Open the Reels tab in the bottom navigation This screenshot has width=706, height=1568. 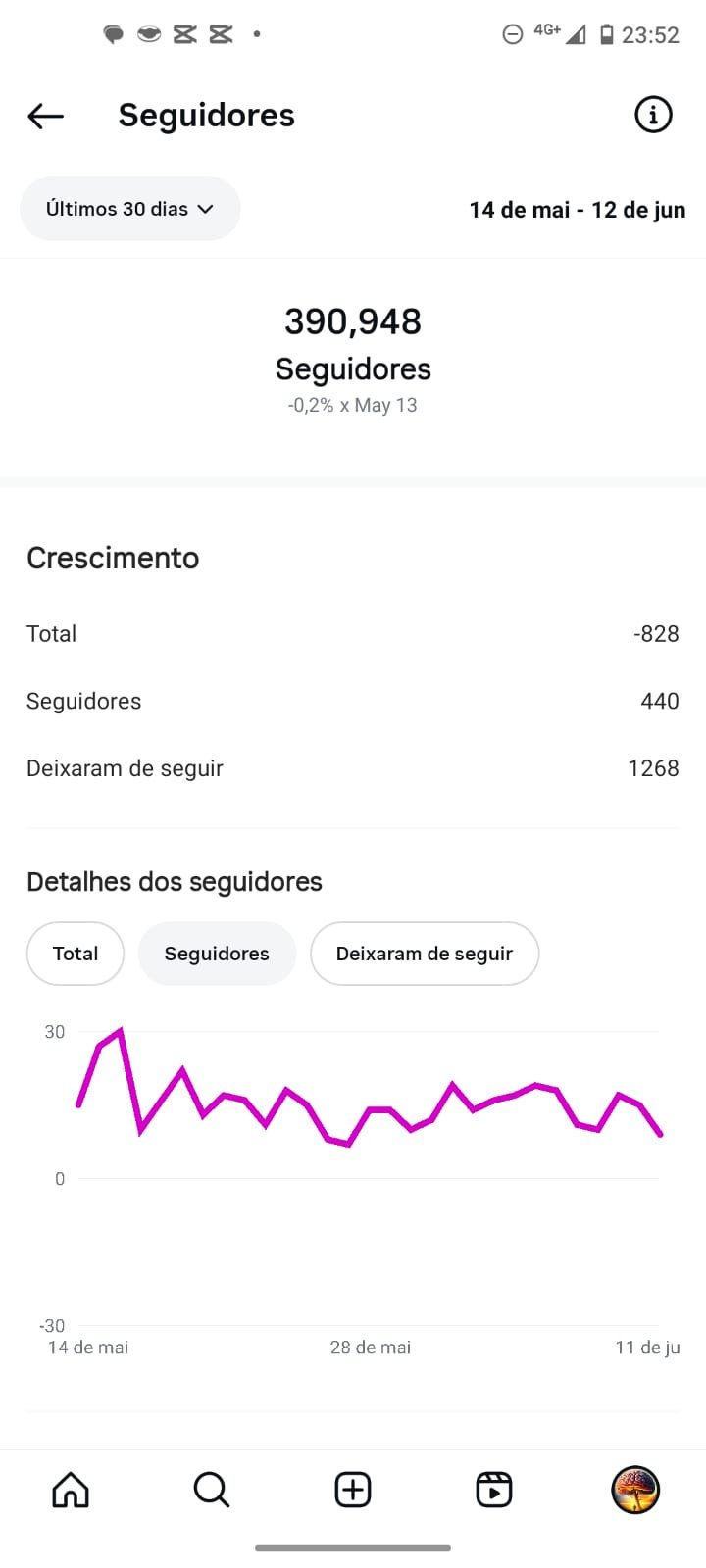pyautogui.click(x=494, y=1490)
